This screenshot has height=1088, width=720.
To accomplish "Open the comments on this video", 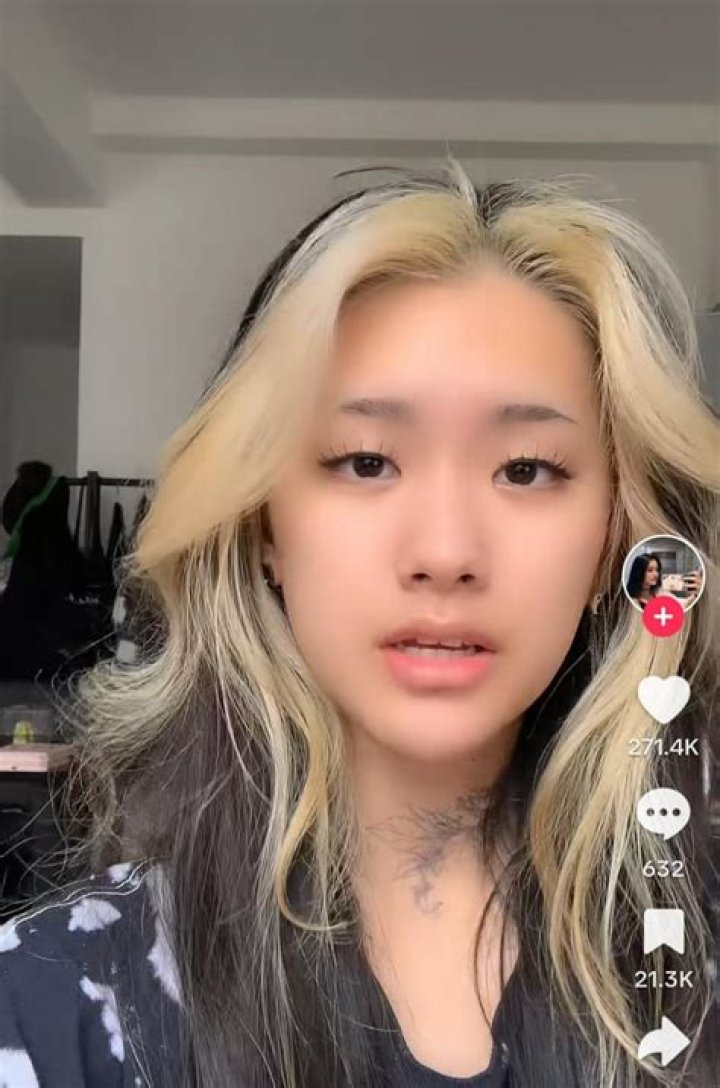I will pyautogui.click(x=663, y=813).
